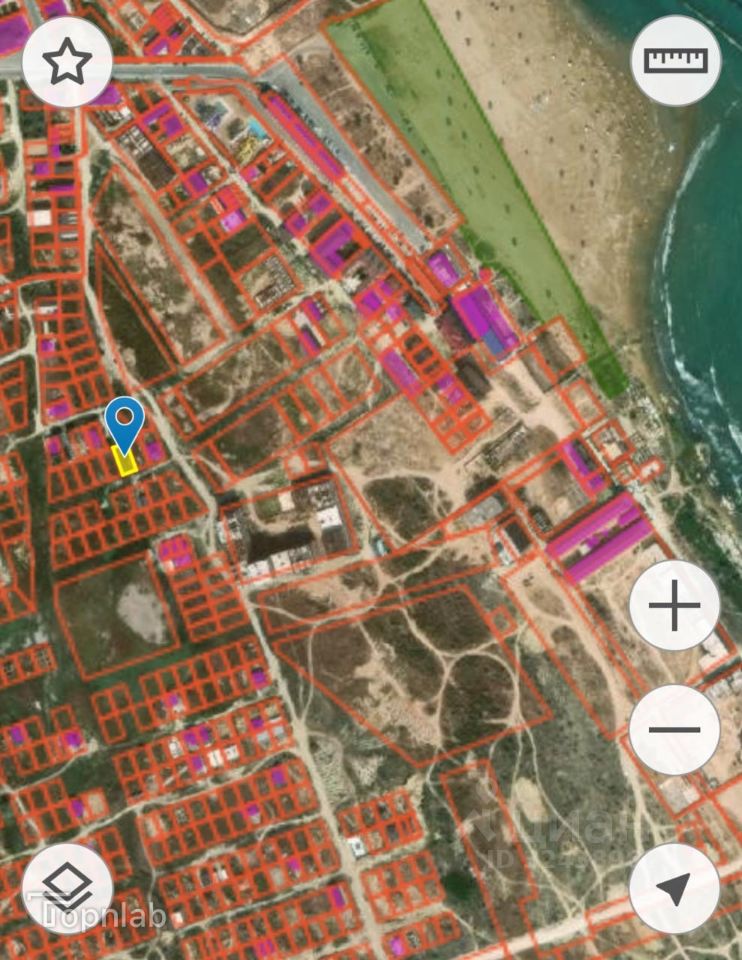
Task: Activate the ruler measuring tool
Action: [676, 60]
